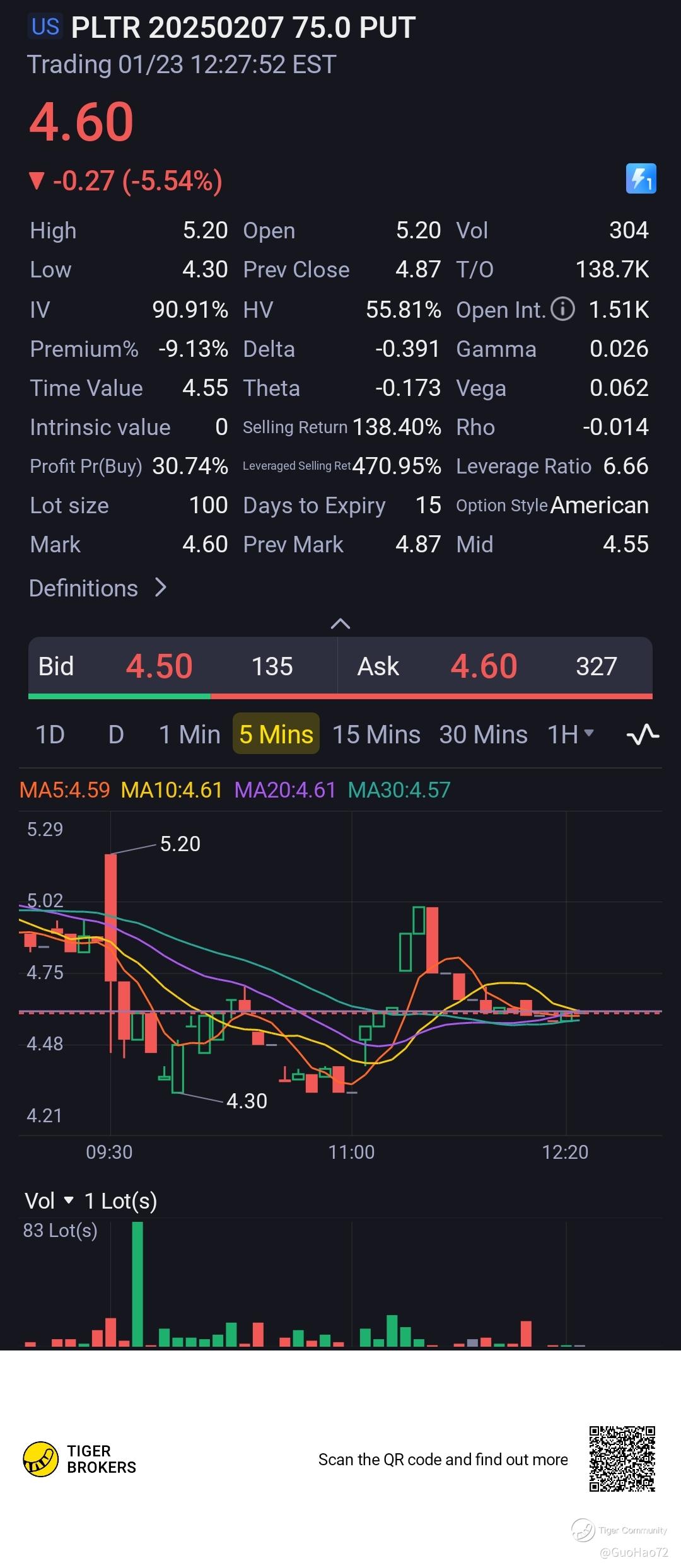Image resolution: width=681 pixels, height=1568 pixels.
Task: Select the 5 Mins interval
Action: pyautogui.click(x=276, y=735)
